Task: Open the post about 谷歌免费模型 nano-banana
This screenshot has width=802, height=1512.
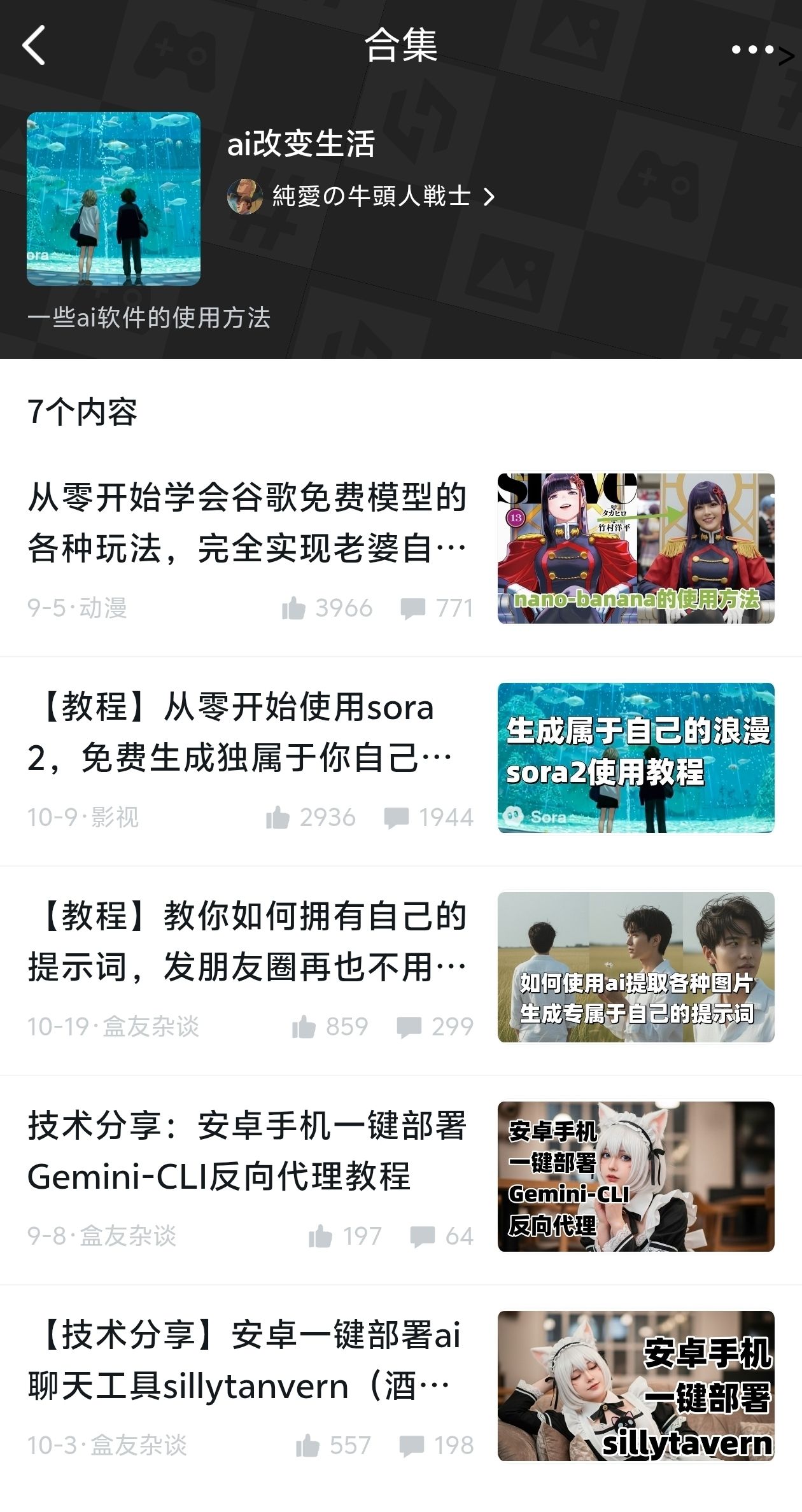Action: tap(248, 523)
